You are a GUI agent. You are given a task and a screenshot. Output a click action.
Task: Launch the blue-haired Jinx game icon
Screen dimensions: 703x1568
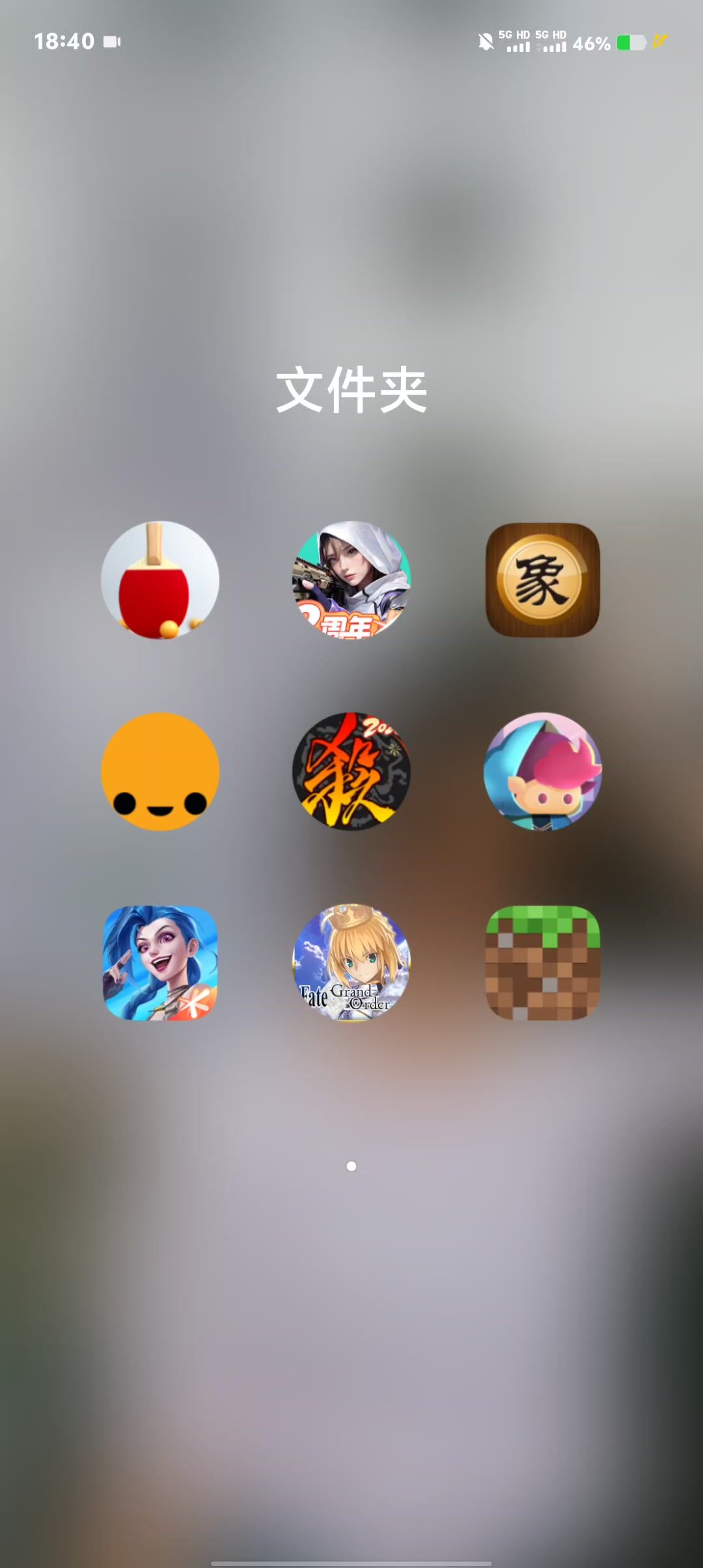[160, 962]
